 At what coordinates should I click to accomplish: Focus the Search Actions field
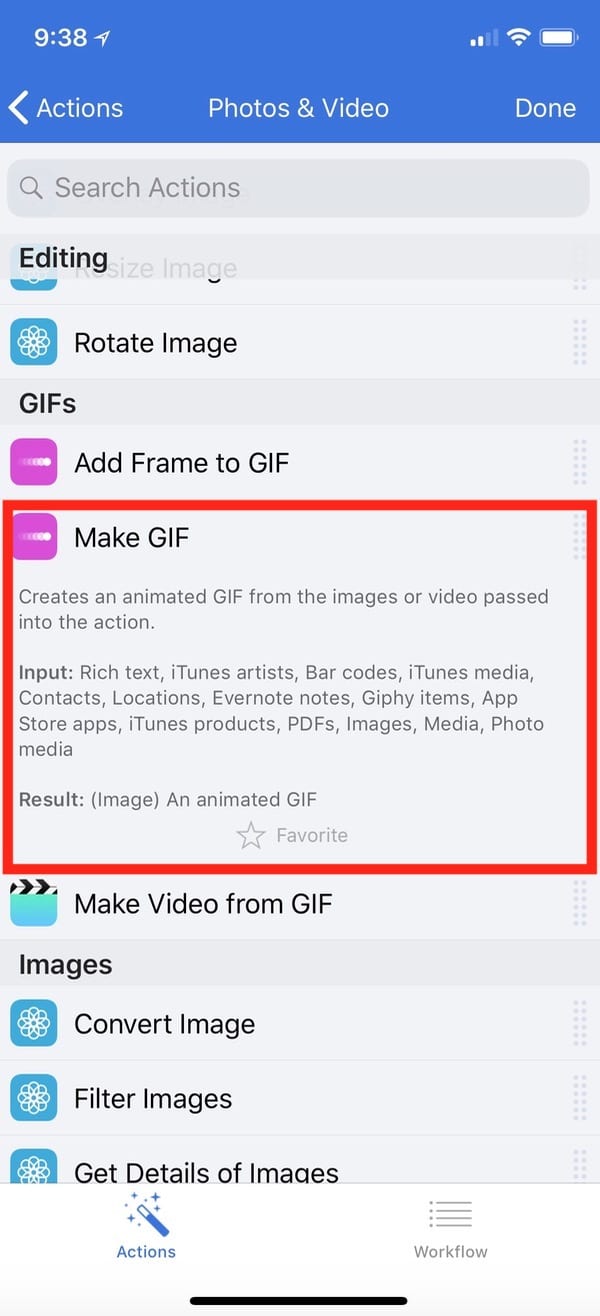[298, 188]
